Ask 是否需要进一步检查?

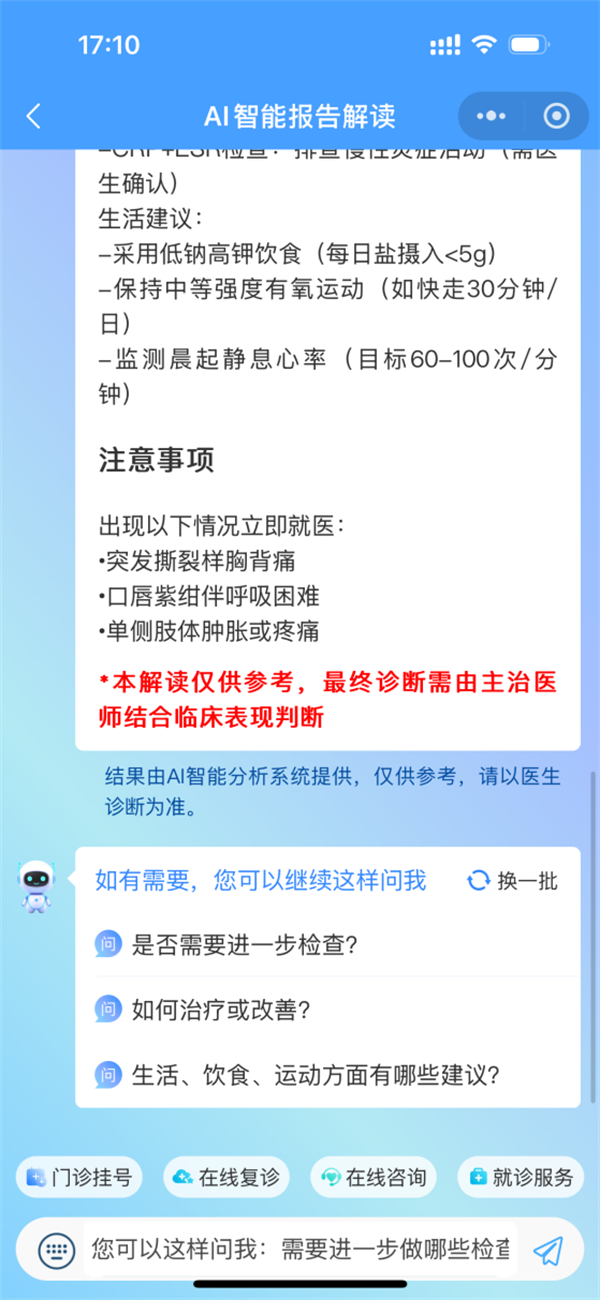click(245, 944)
